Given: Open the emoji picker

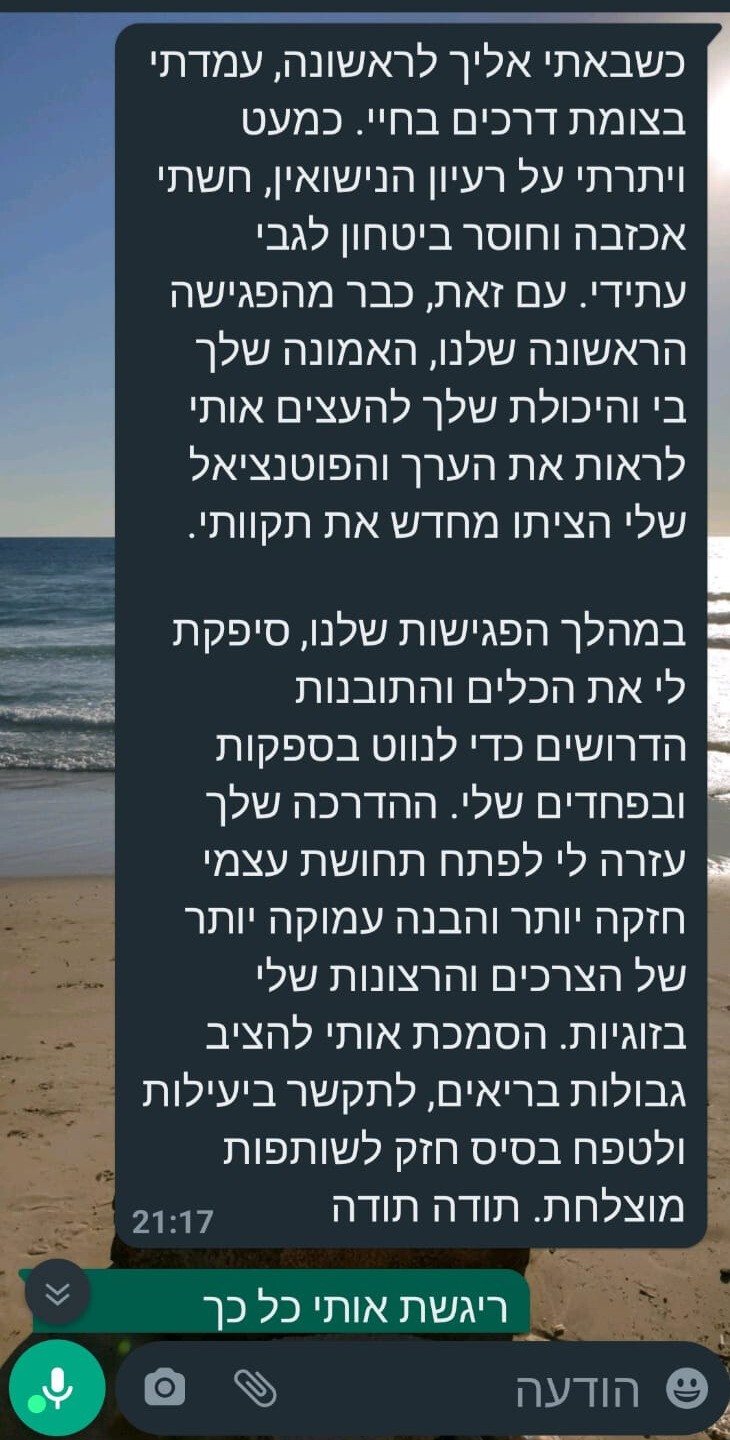Looking at the screenshot, I should tap(687, 1388).
